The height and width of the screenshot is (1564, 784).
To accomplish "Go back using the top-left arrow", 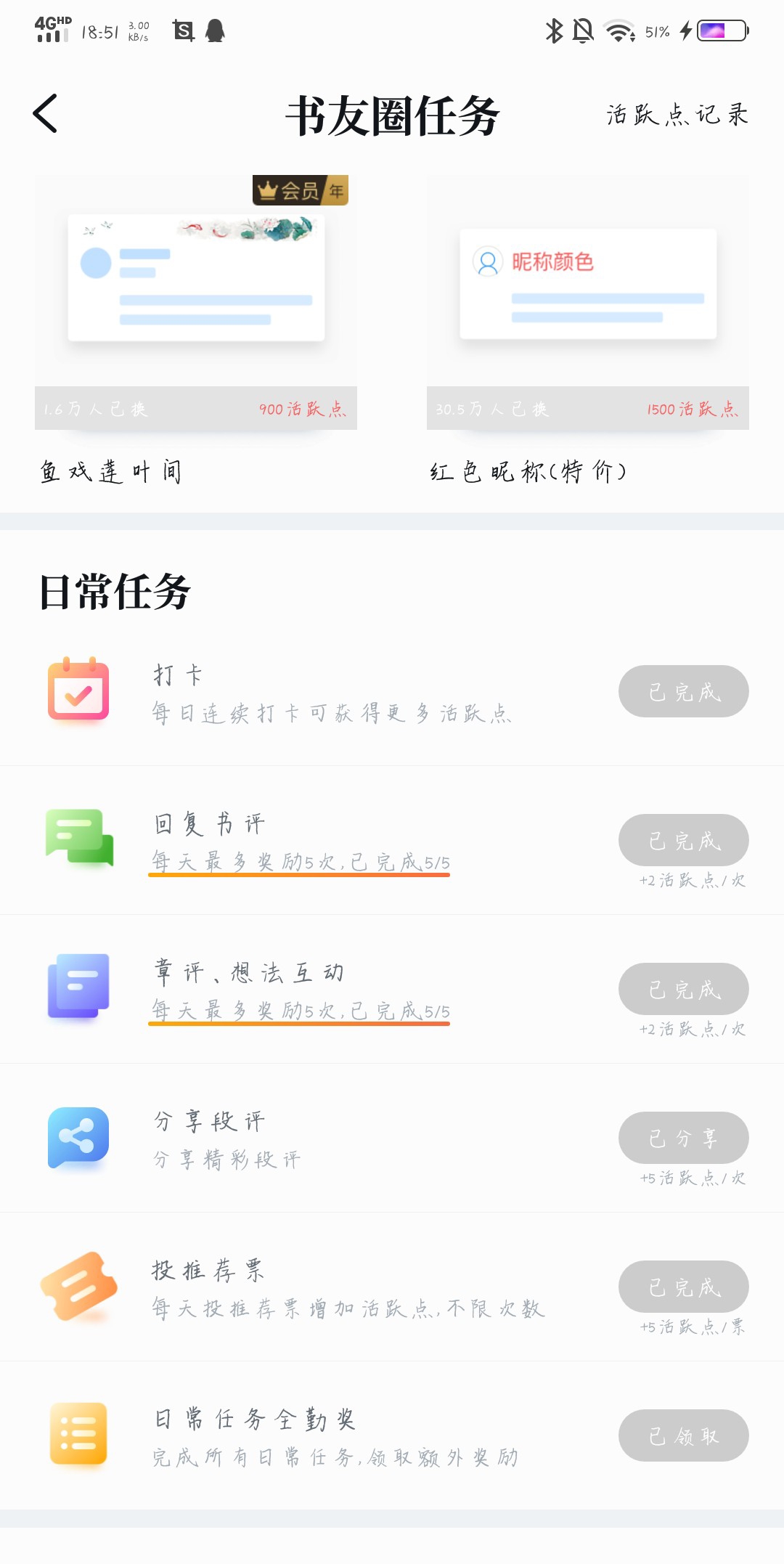I will (x=45, y=114).
